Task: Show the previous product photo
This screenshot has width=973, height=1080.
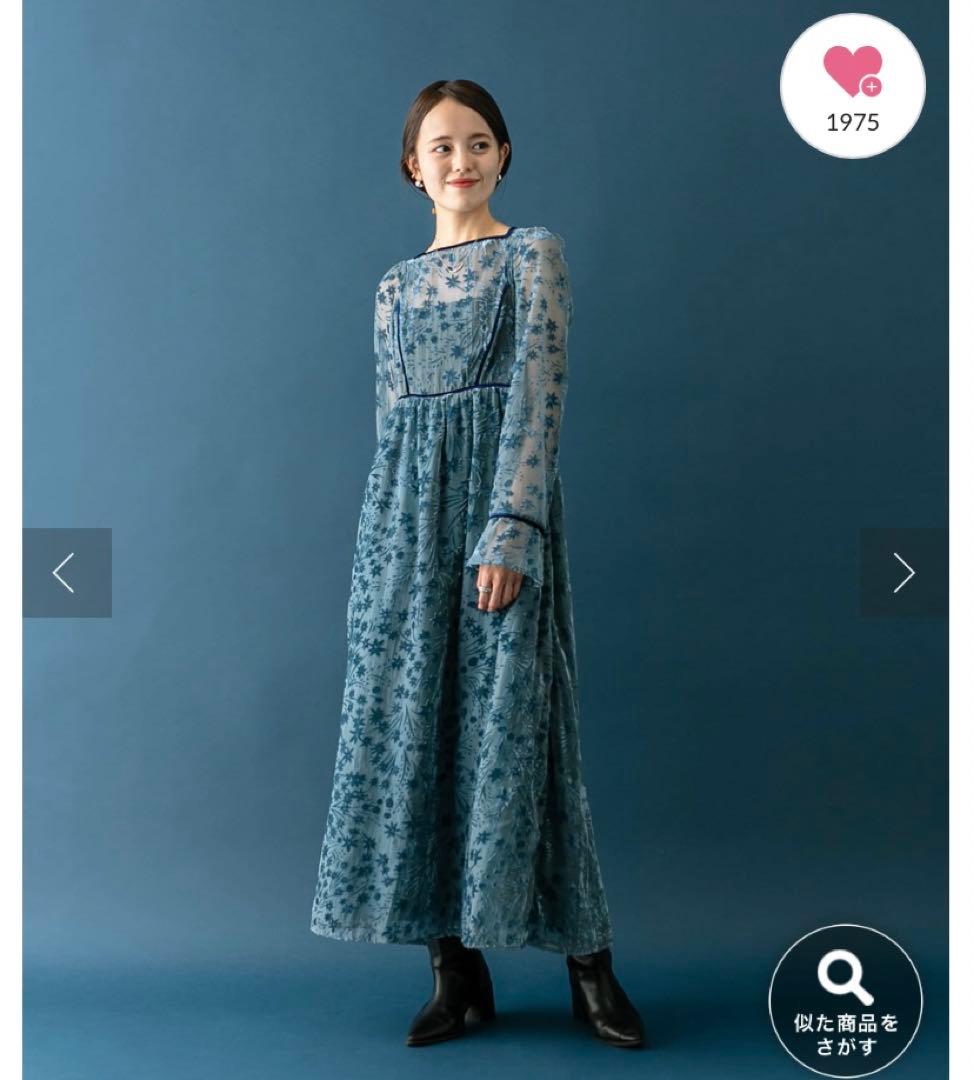Action: coord(66,573)
